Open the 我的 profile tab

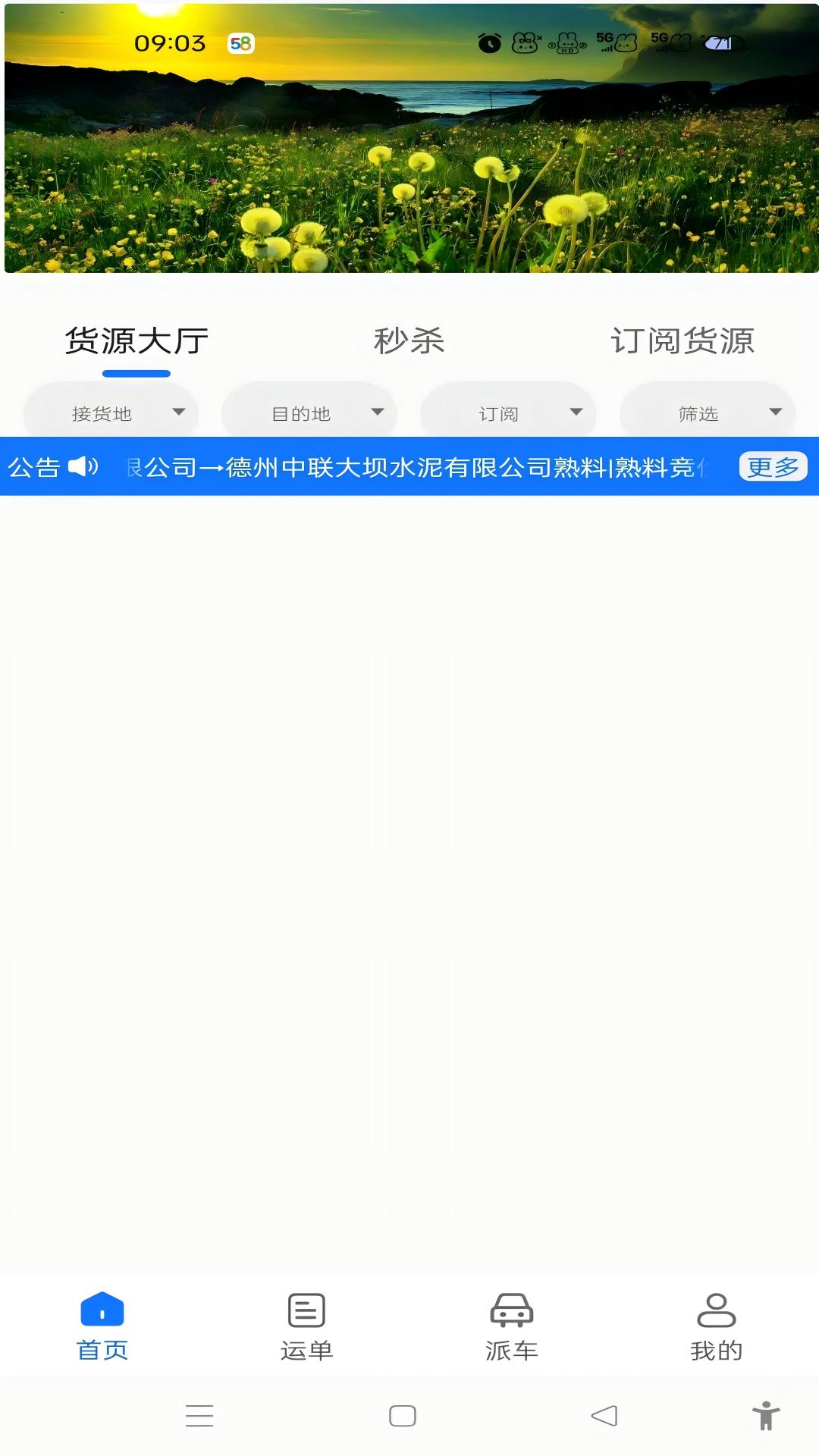[717, 1327]
